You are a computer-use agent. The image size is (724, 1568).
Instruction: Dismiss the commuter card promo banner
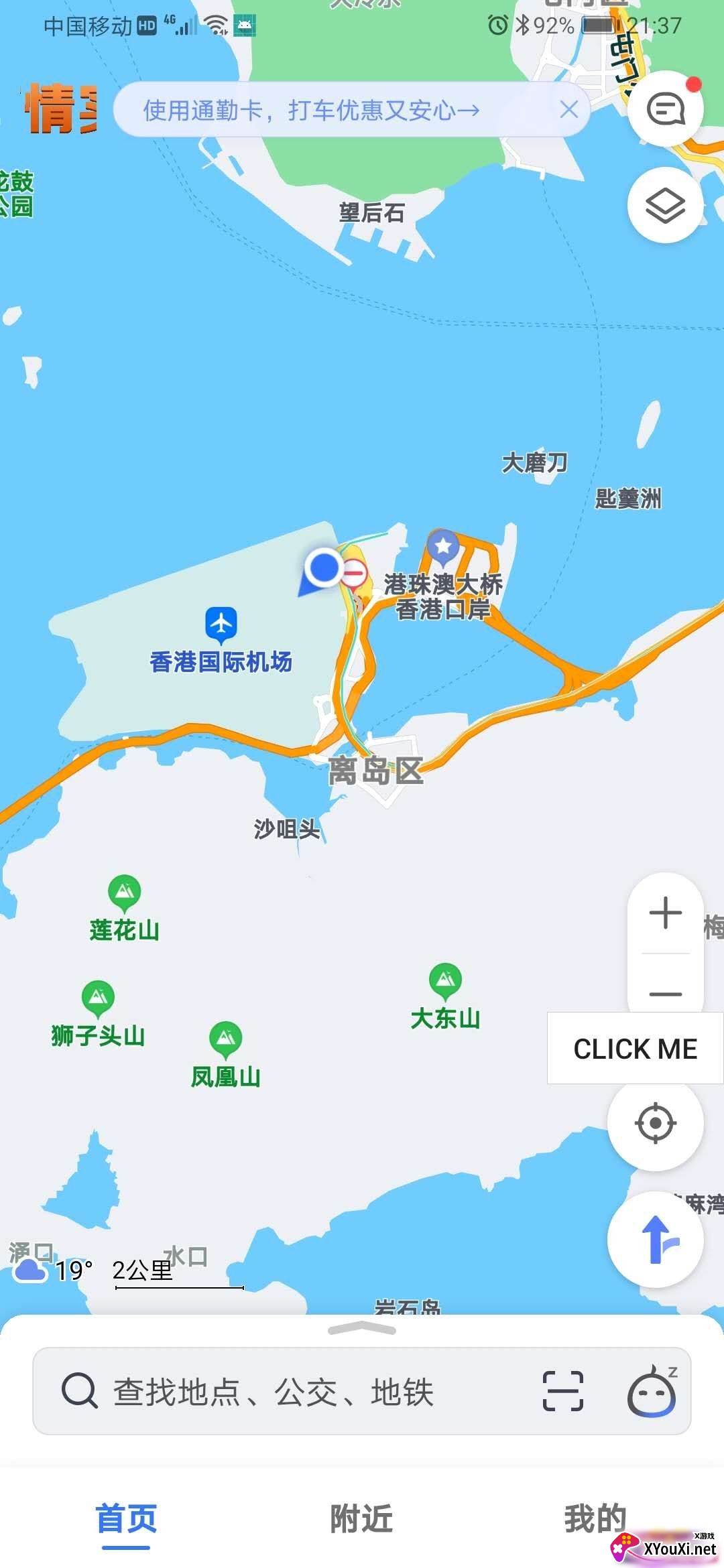568,109
